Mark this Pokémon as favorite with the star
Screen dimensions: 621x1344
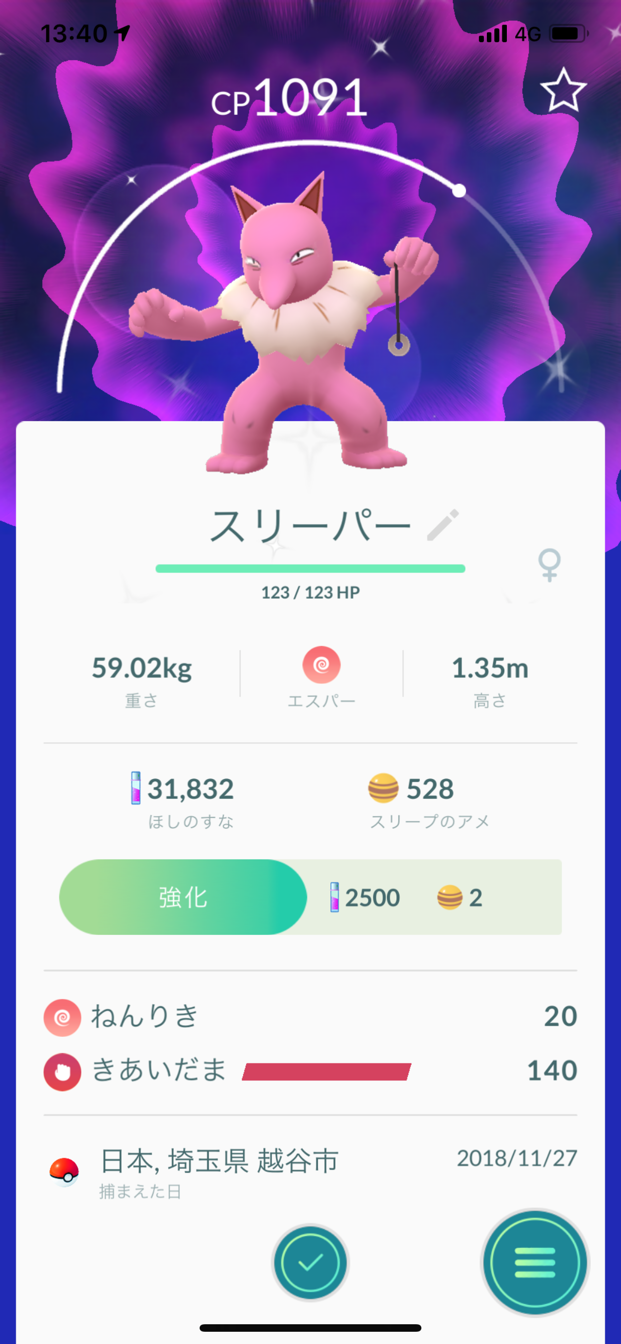click(563, 92)
